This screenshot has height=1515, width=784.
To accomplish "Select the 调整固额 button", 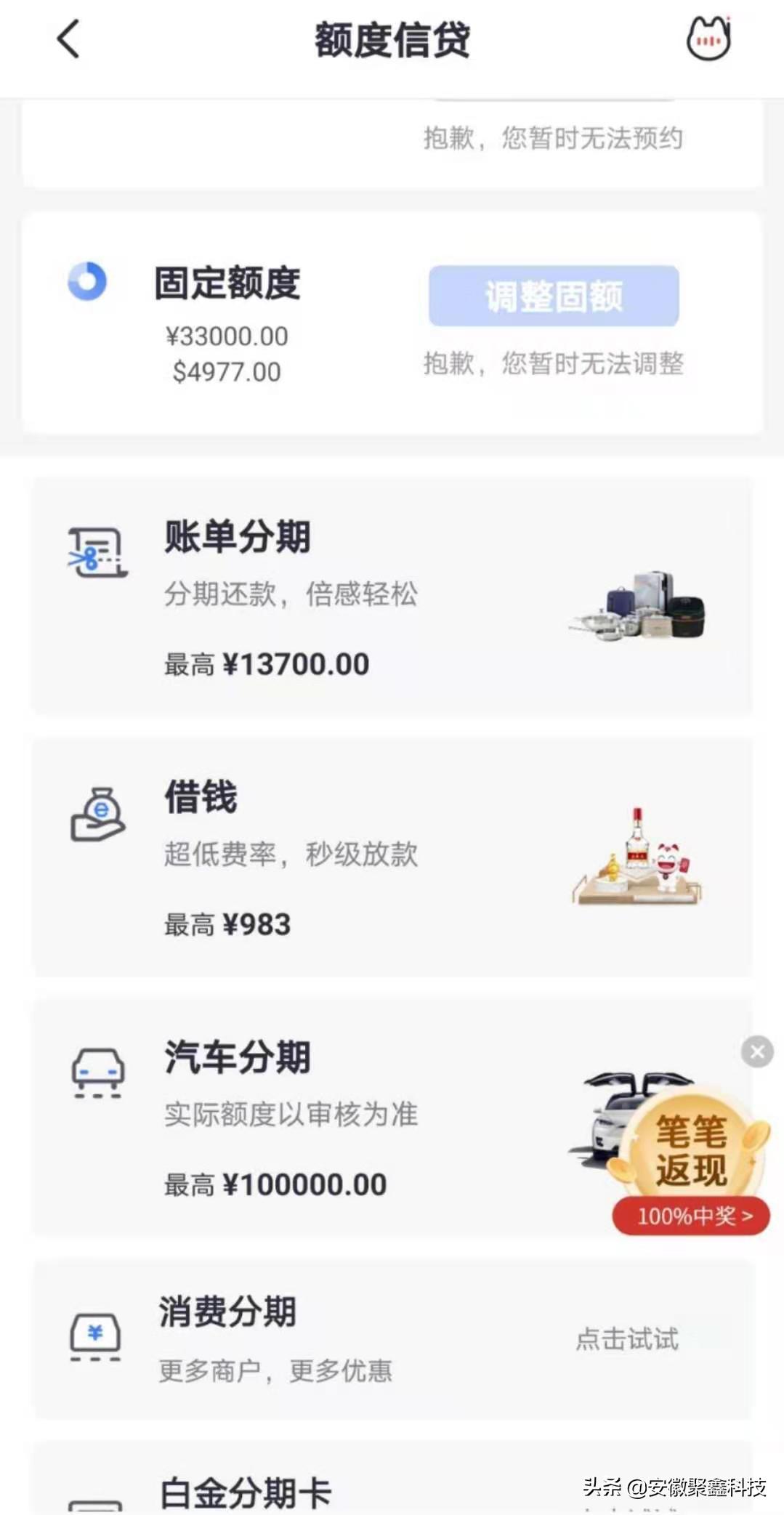I will coord(553,296).
